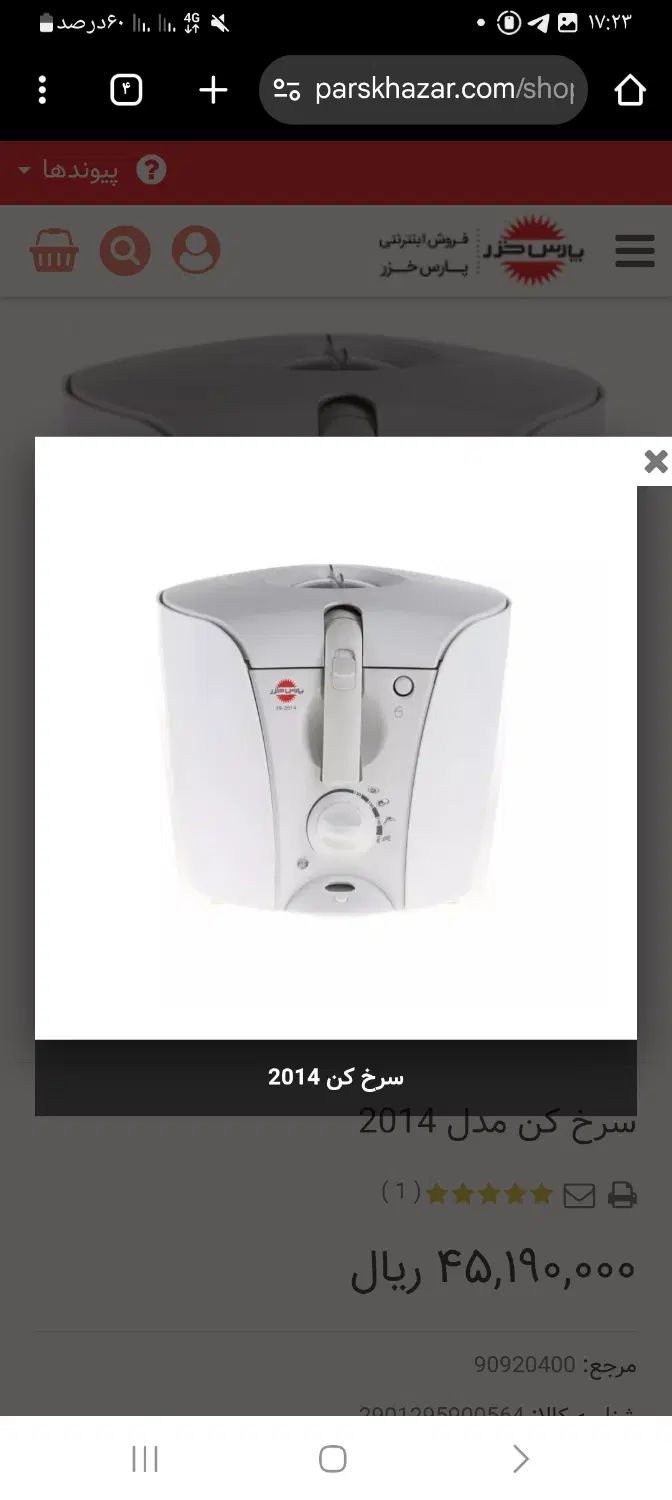The image size is (672, 1500).
Task: Open the shopping basket
Action: [54, 251]
